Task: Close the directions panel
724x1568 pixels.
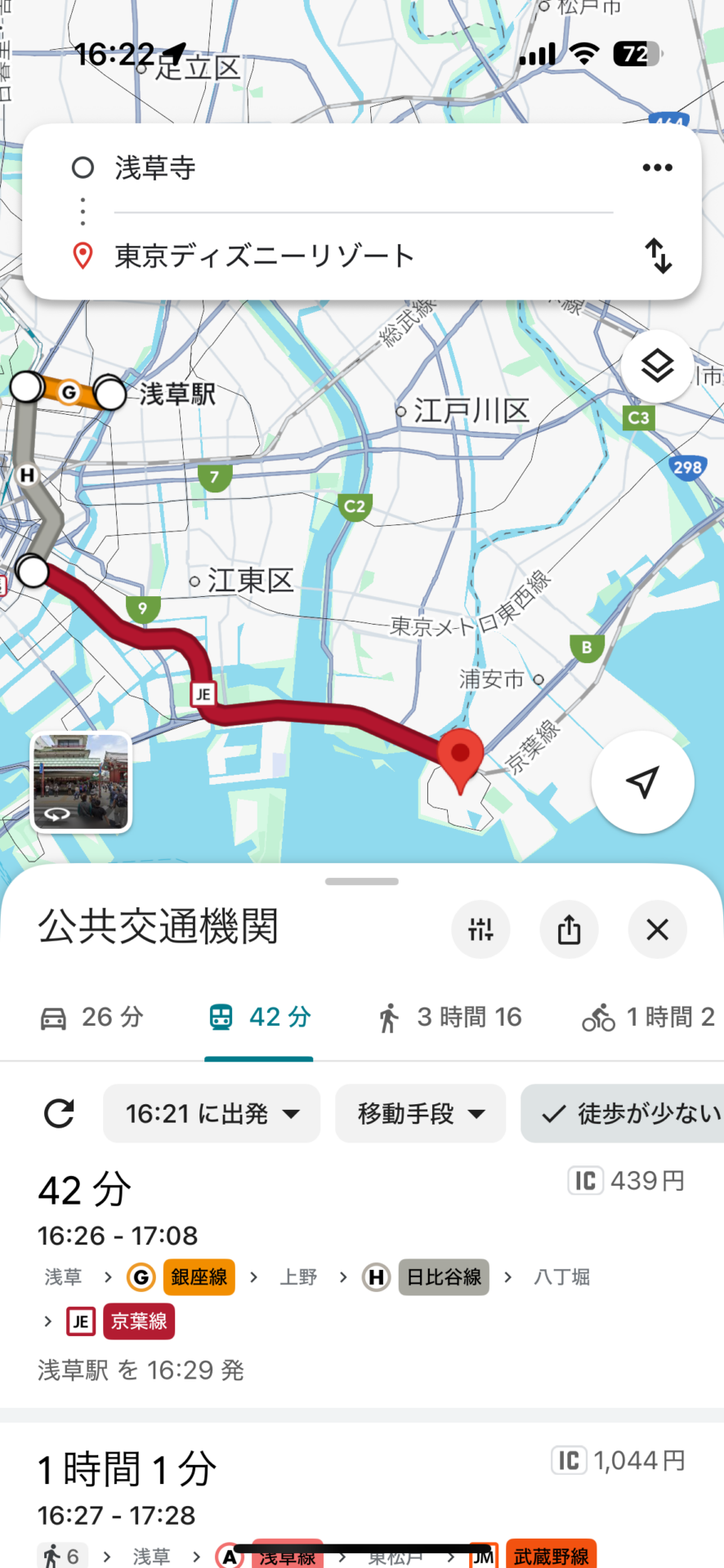Action: [657, 929]
